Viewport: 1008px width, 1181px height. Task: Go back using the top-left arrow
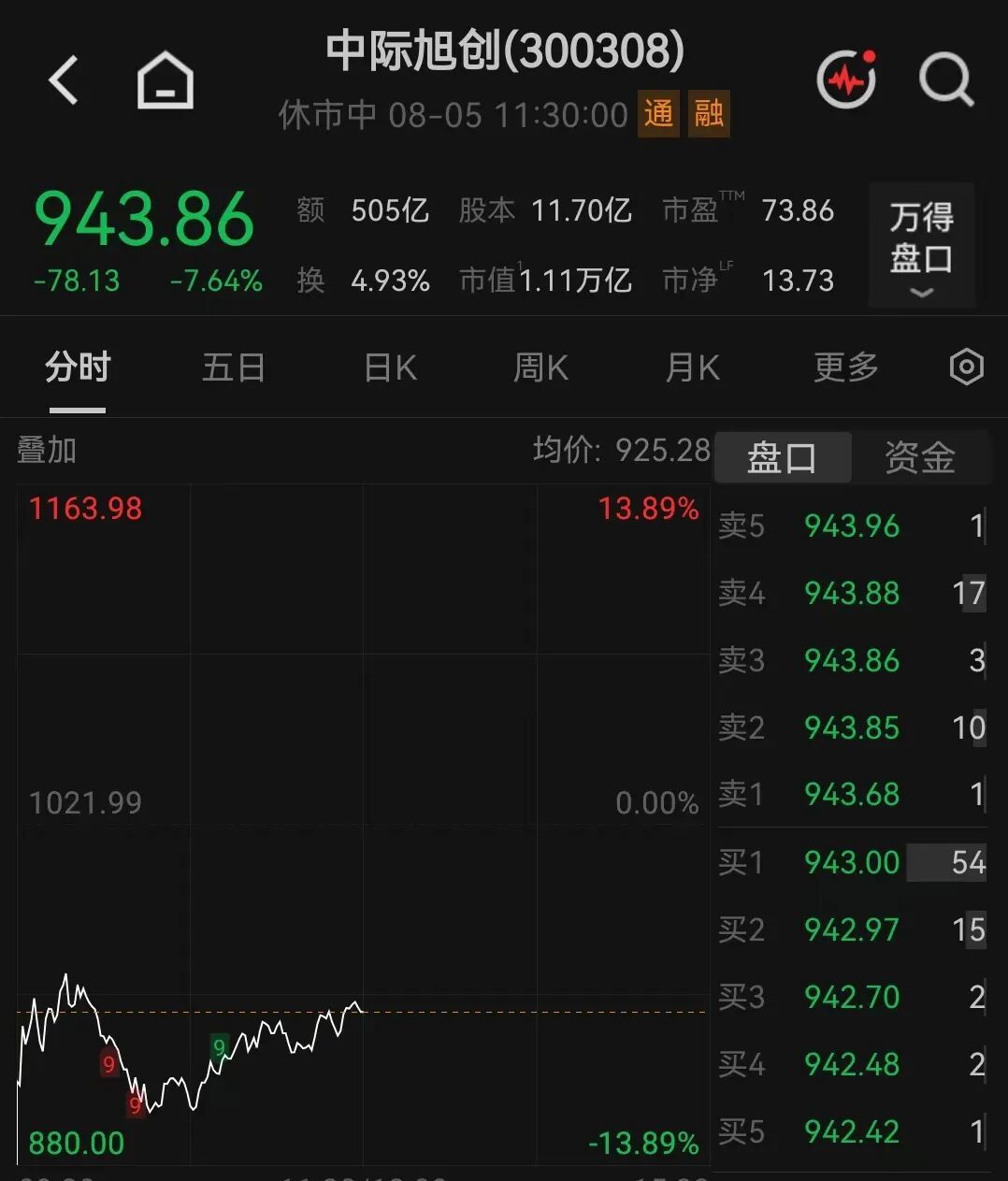pos(64,79)
